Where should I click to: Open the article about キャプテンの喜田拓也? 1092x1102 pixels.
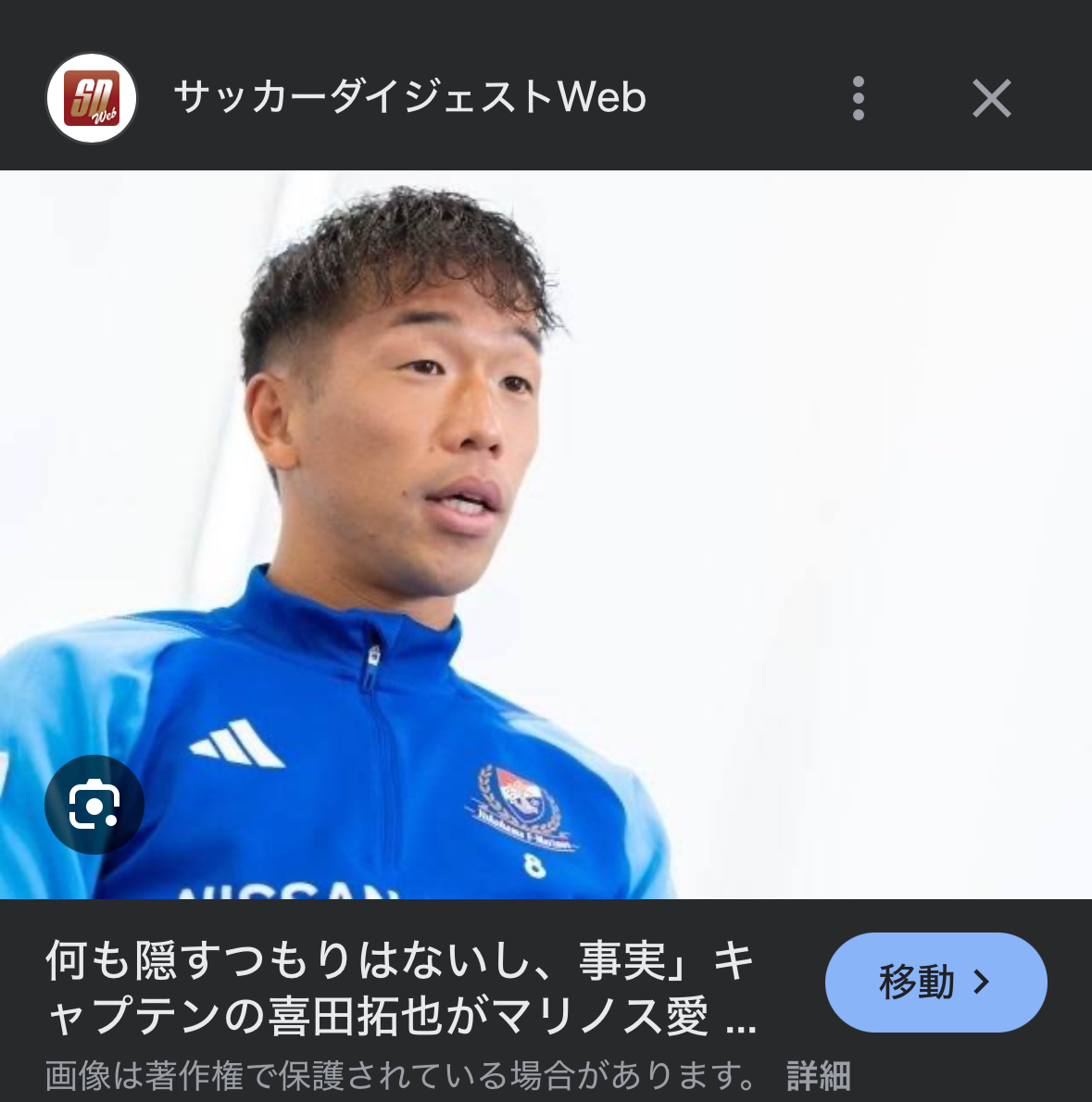point(400,988)
